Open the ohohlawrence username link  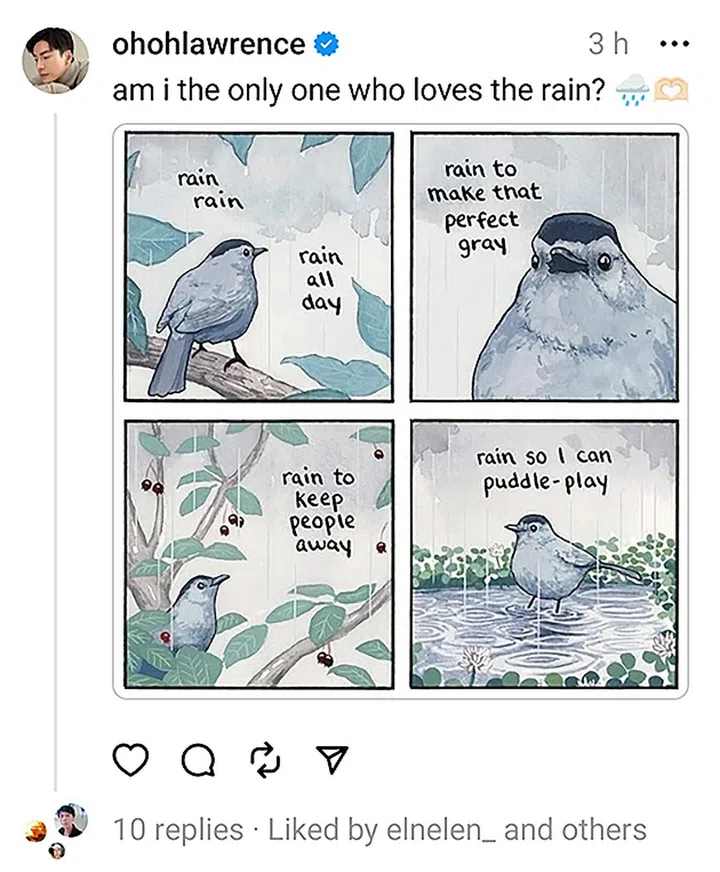pos(209,44)
